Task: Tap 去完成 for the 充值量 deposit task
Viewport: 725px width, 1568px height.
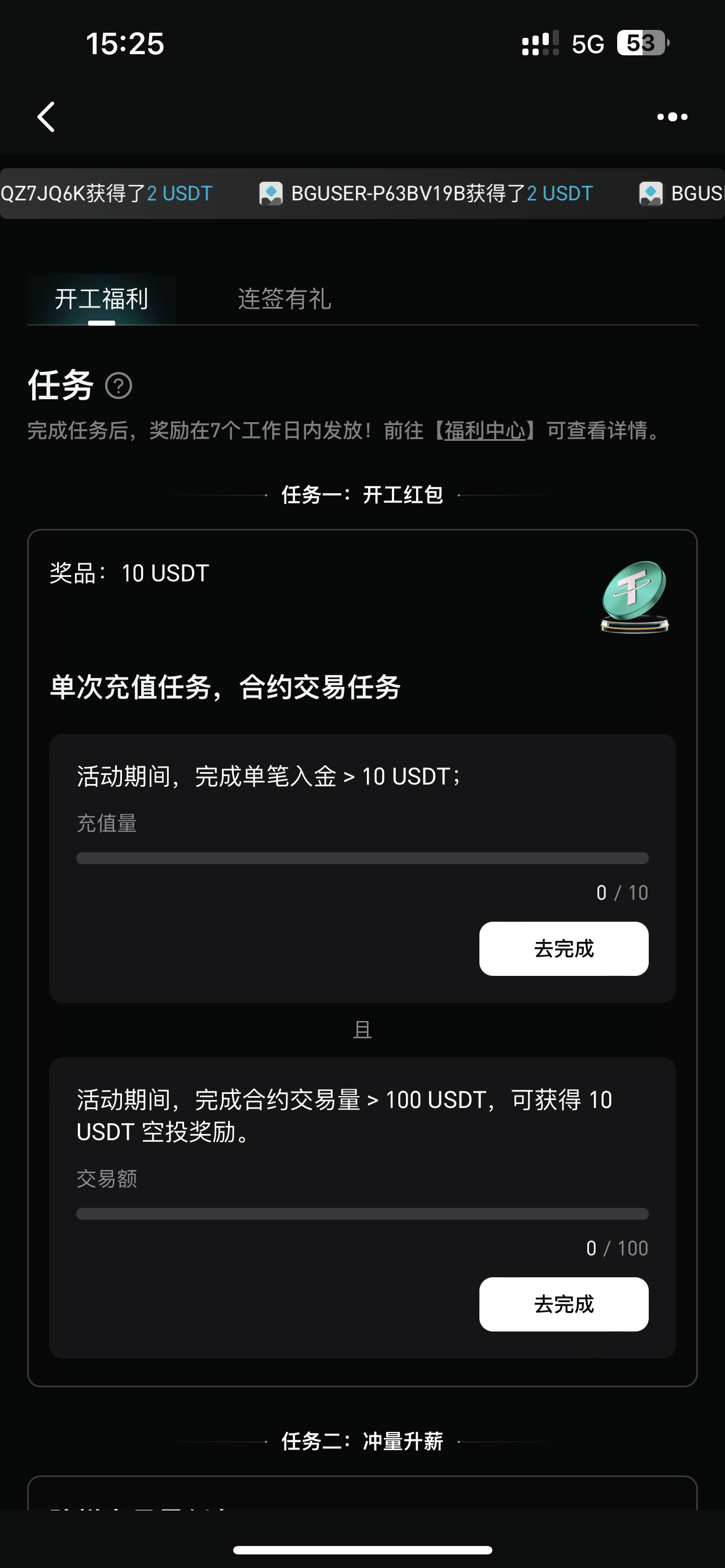Action: pos(563,948)
